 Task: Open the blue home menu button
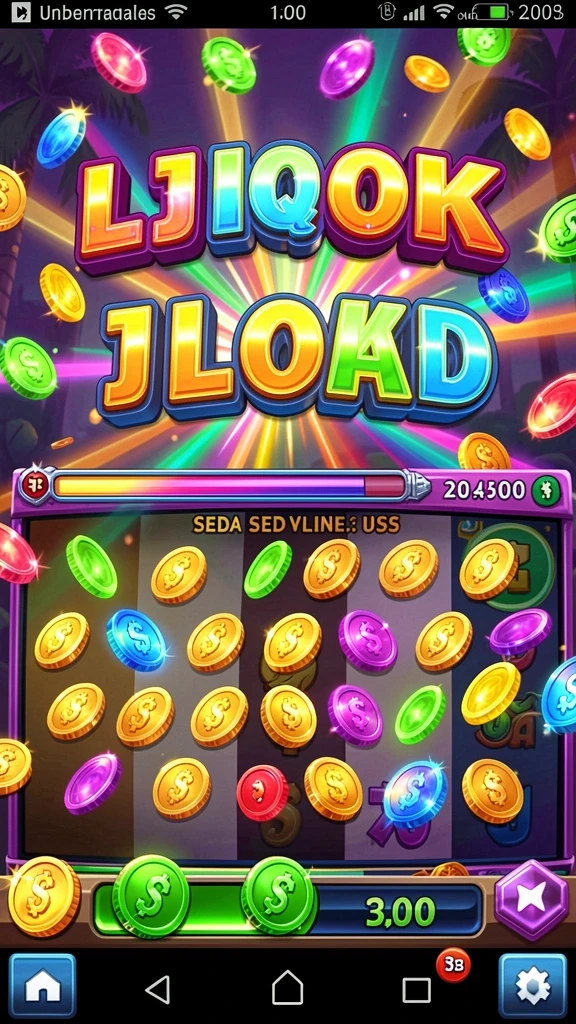[x=42, y=986]
